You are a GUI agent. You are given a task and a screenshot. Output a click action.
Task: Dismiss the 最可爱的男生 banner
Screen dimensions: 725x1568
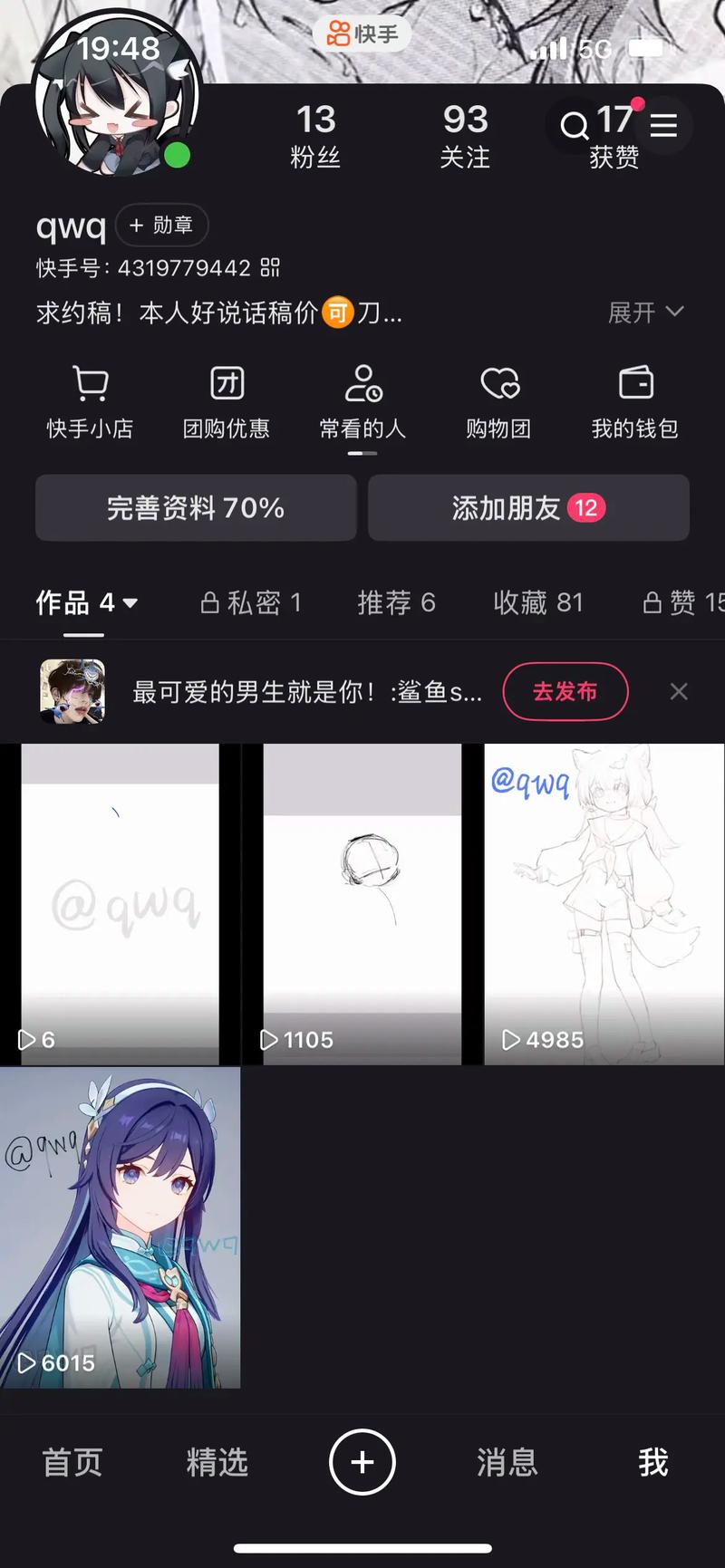coord(679,692)
